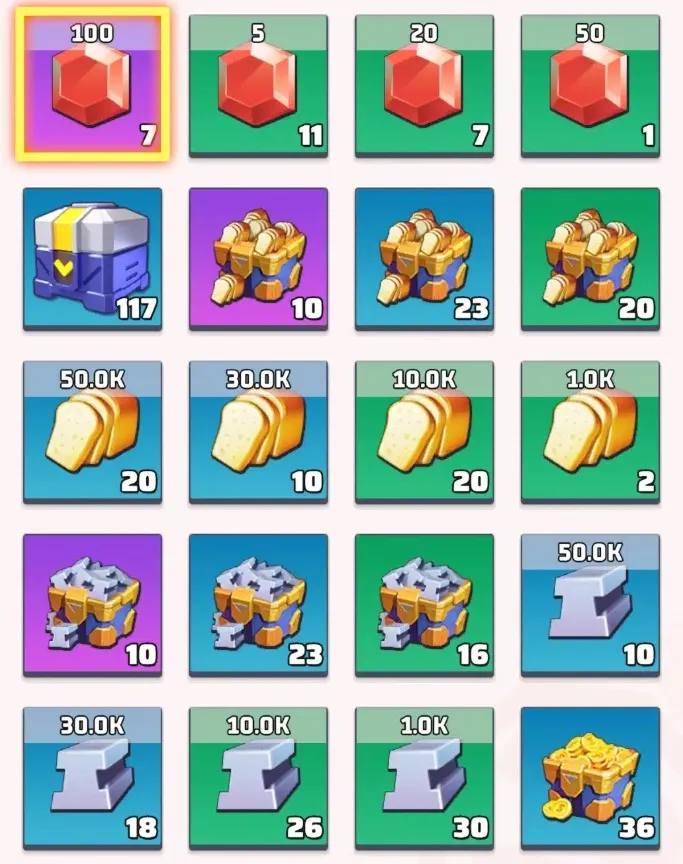Select the blue iron chest with 23
Image resolution: width=683 pixels, height=864 pixels.
258,604
